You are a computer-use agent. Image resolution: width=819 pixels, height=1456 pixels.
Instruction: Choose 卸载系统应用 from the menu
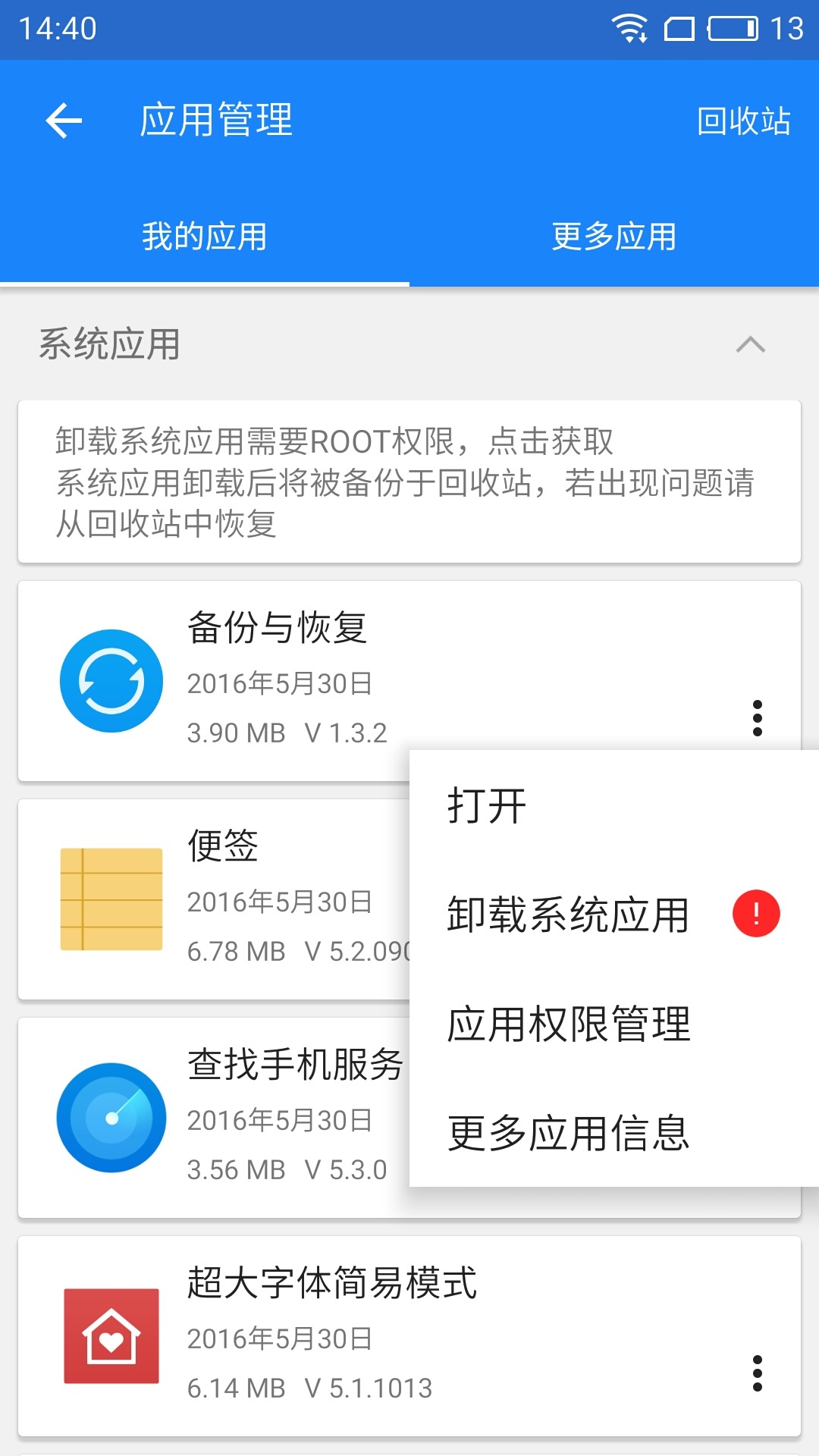click(569, 915)
